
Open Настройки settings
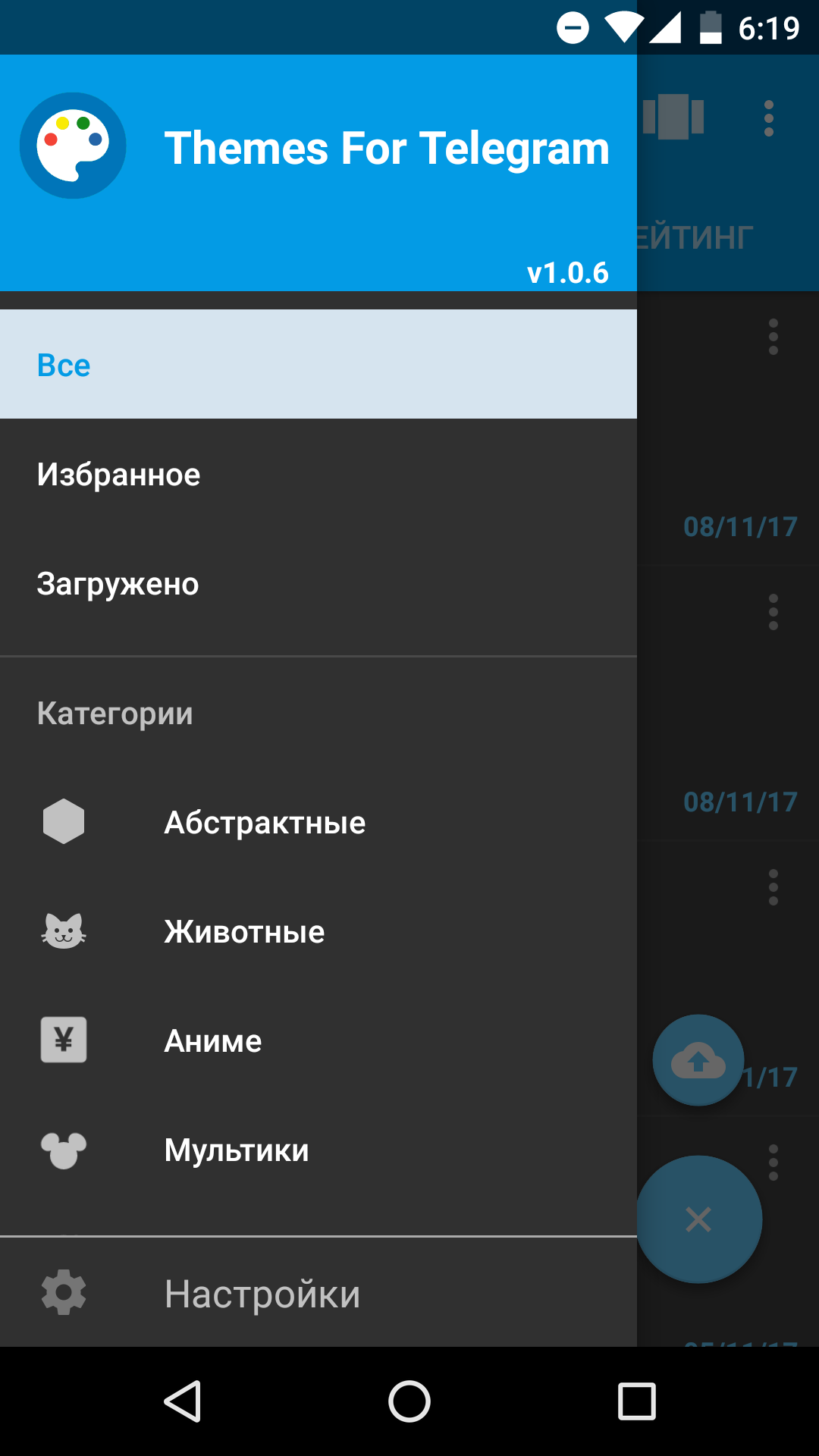point(318,1293)
